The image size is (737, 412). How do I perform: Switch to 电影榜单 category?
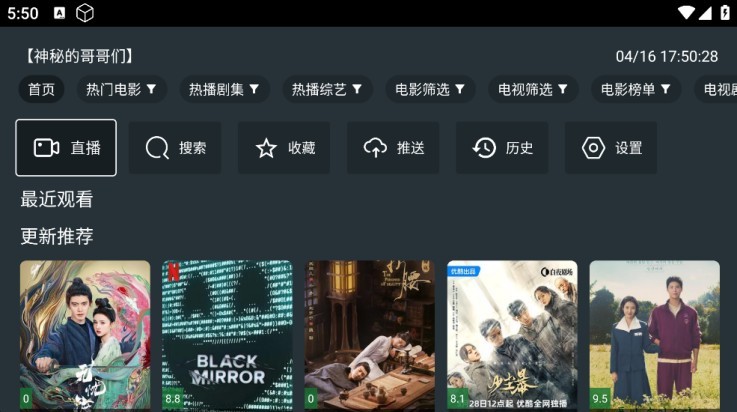coord(635,89)
